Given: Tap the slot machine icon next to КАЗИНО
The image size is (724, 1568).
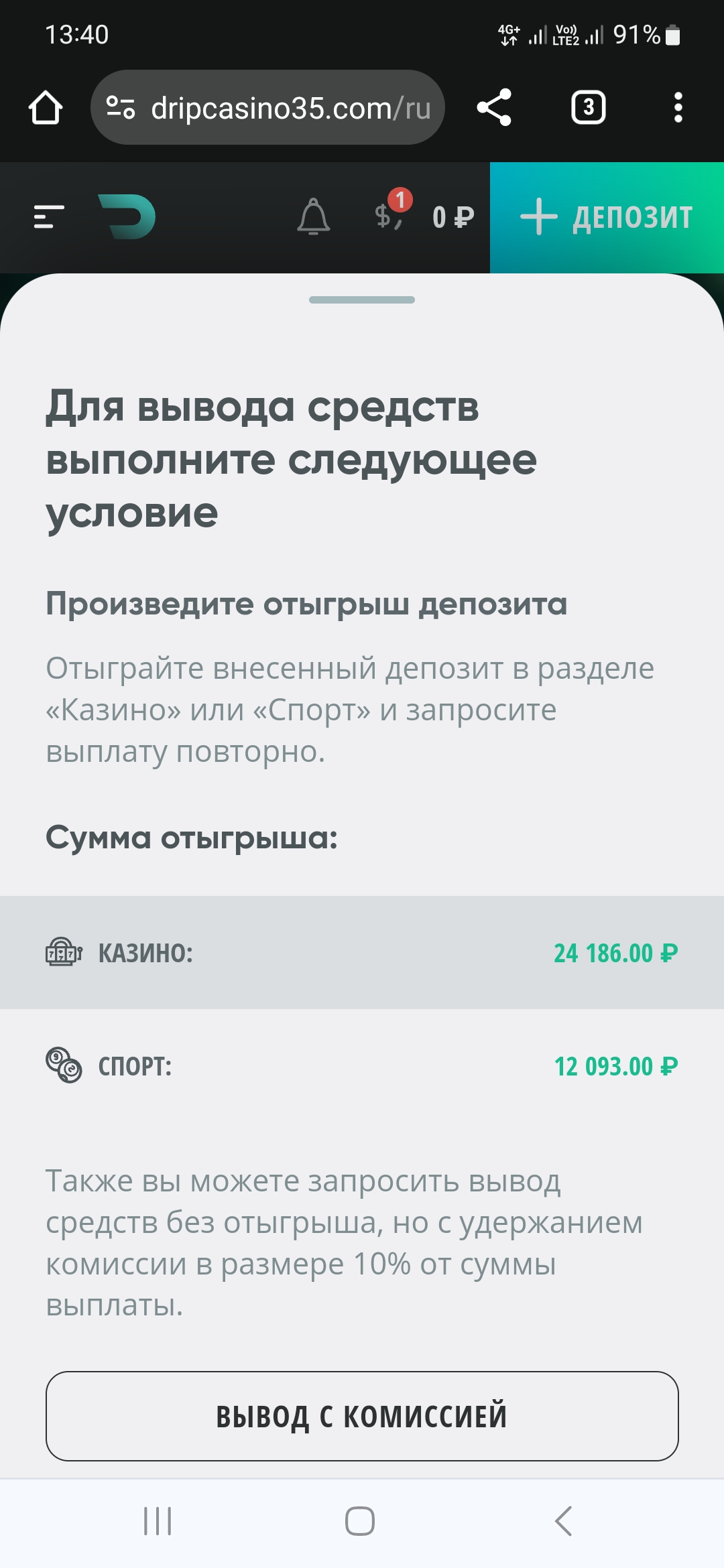Looking at the screenshot, I should (64, 952).
